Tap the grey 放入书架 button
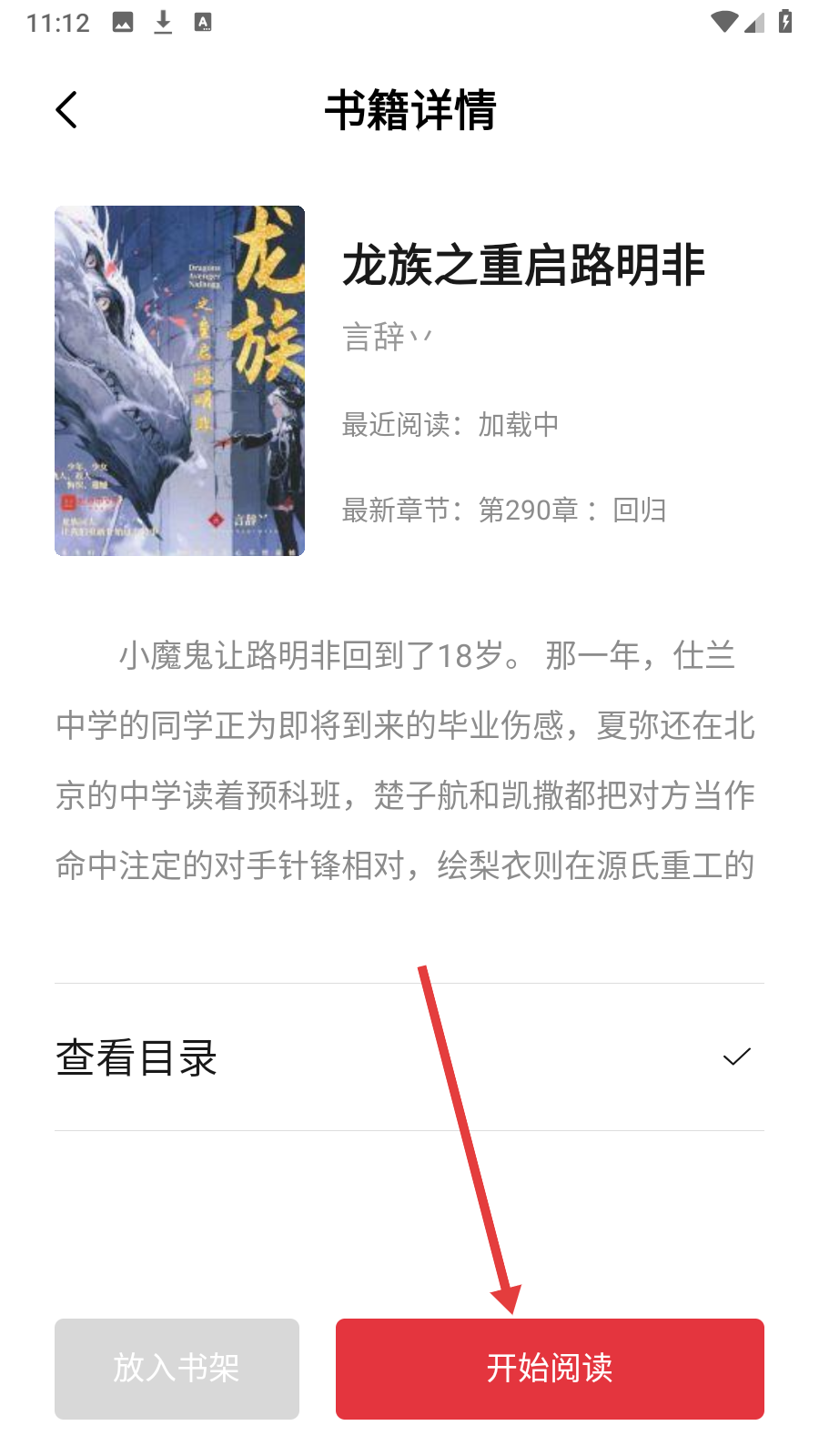 pos(177,1368)
